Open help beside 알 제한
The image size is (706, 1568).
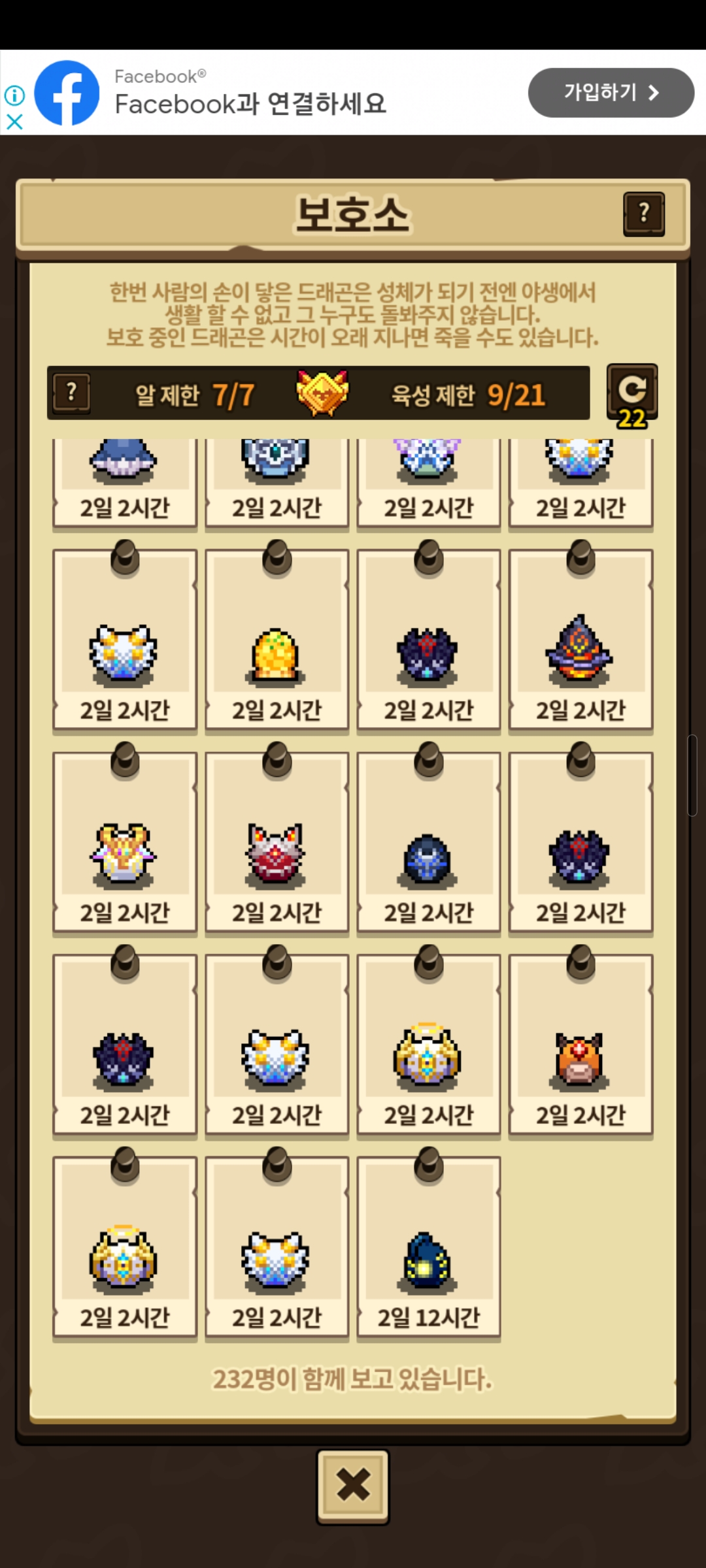point(71,393)
